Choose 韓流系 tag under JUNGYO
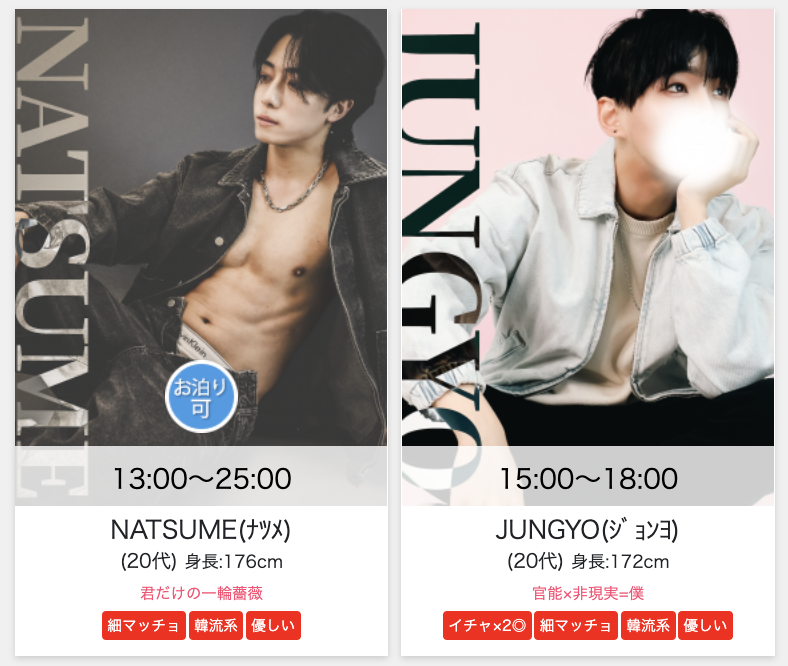Viewport: 788px width, 666px height. pyautogui.click(x=647, y=626)
